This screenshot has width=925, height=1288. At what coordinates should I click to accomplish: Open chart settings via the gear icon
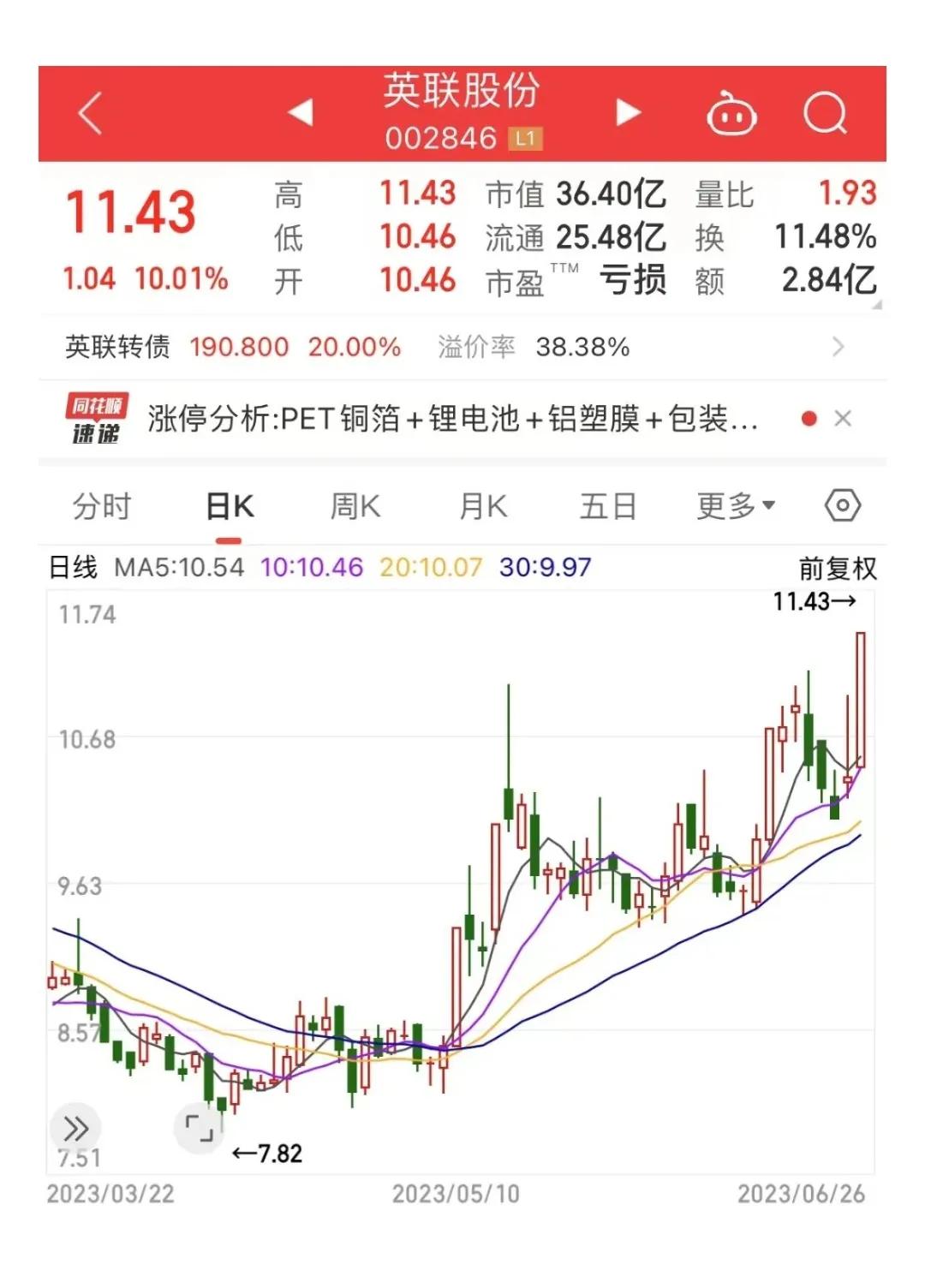click(x=844, y=505)
